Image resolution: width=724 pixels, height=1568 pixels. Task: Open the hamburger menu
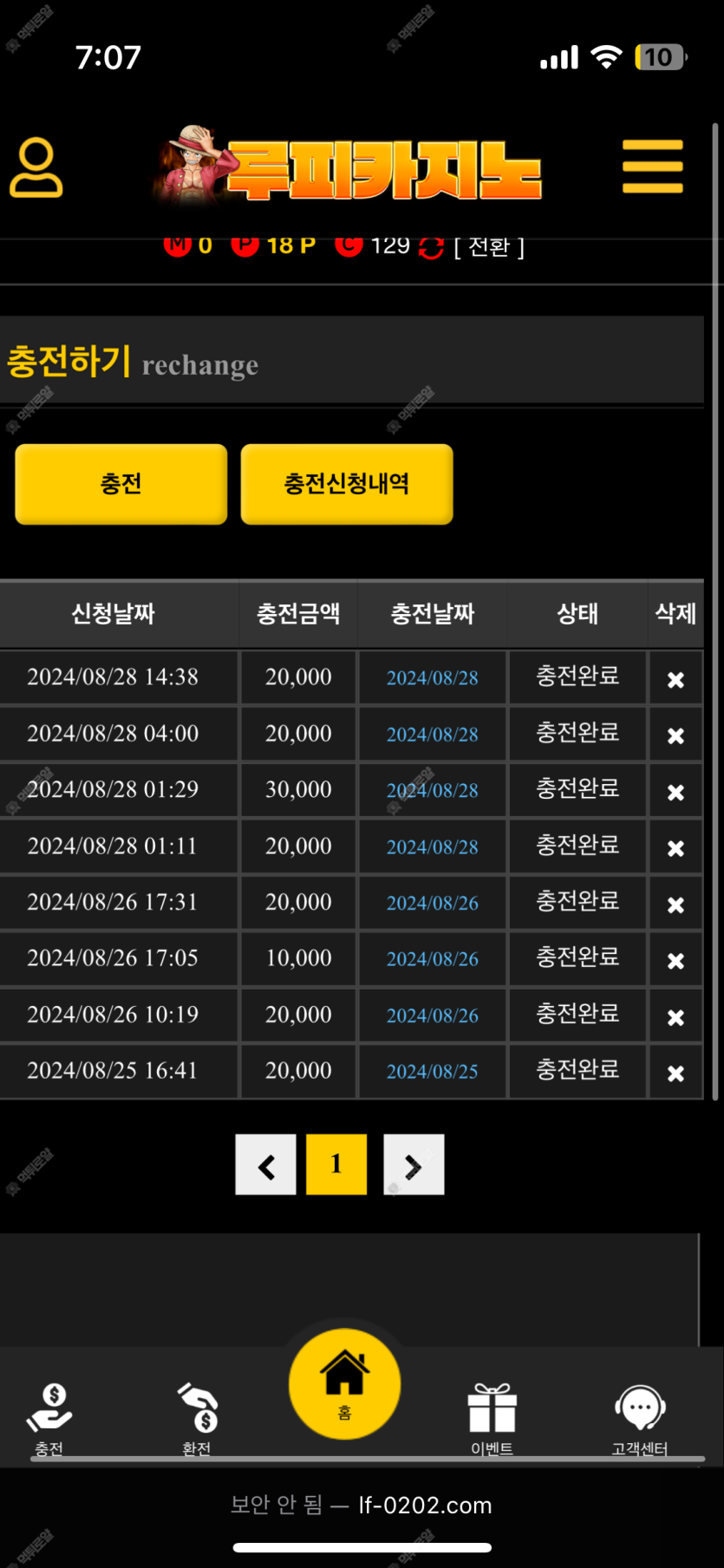pyautogui.click(x=653, y=167)
